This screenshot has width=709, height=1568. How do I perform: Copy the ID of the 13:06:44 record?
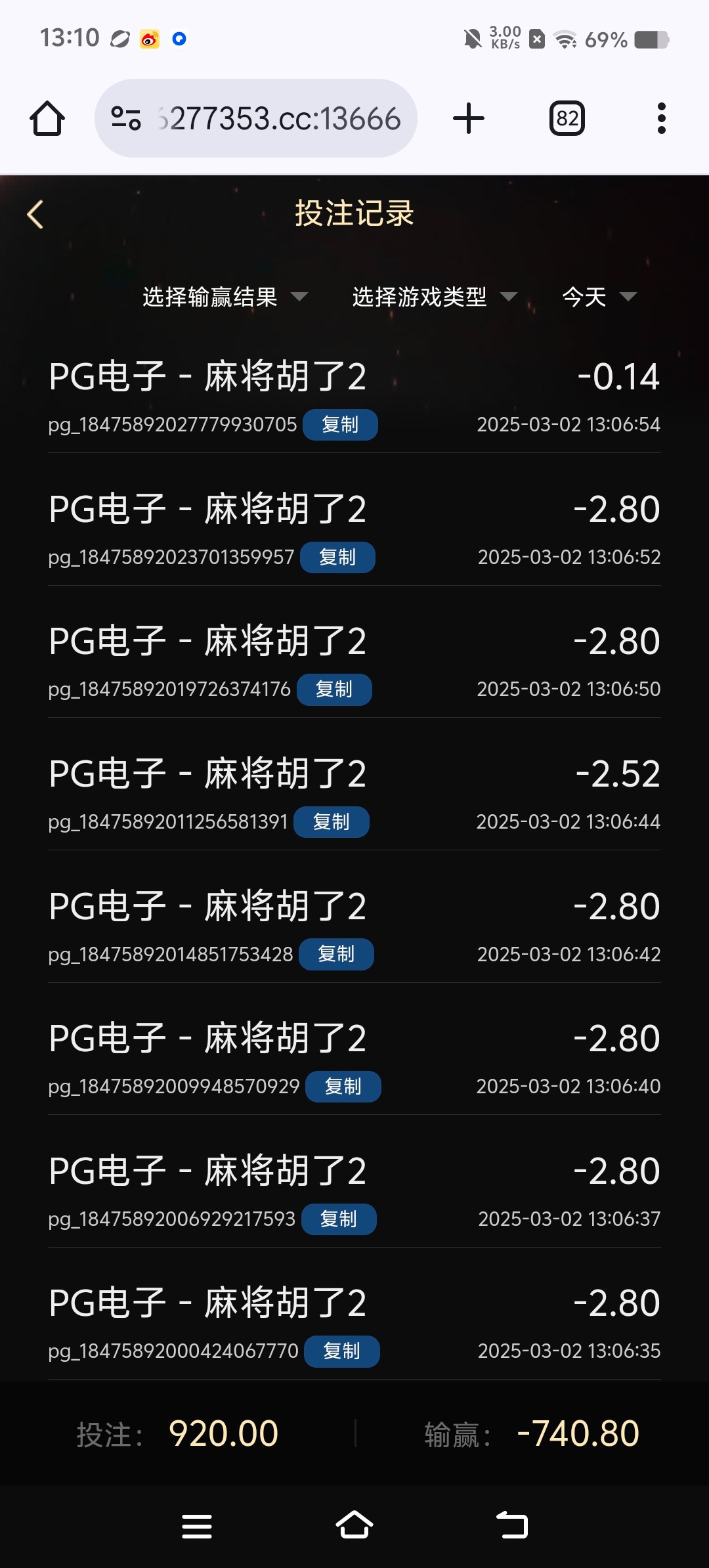pyautogui.click(x=332, y=822)
